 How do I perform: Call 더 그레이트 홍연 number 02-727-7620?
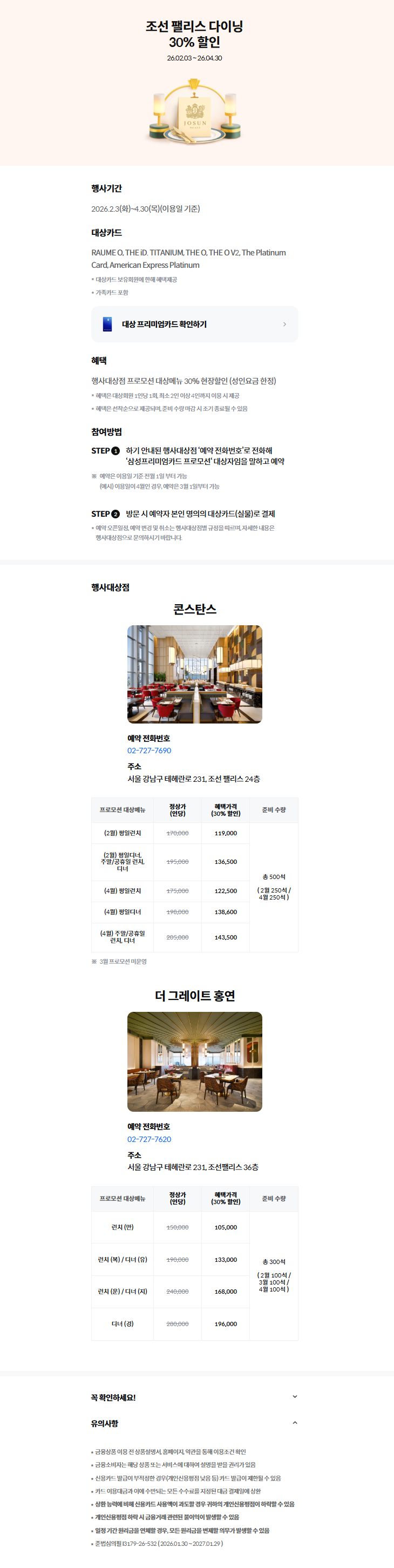tap(149, 1139)
